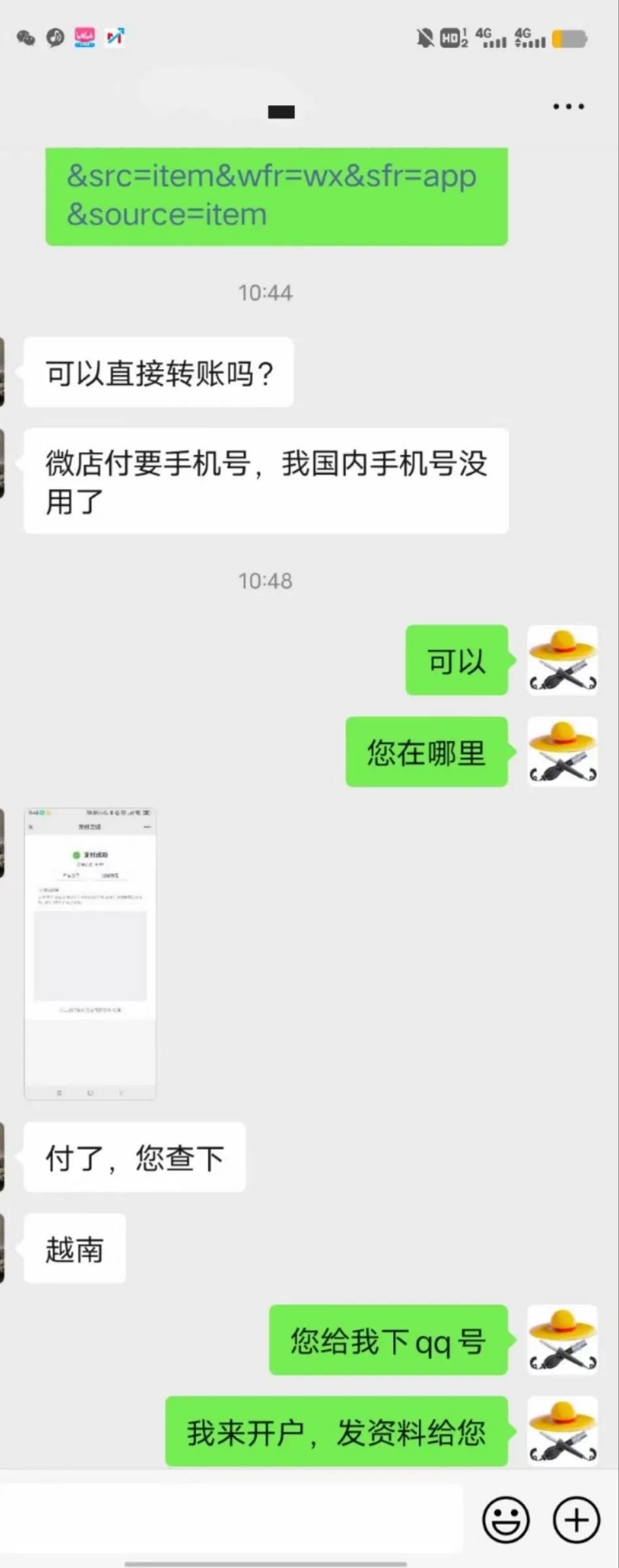Image resolution: width=619 pixels, height=1568 pixels.
Task: Tap the straw-hat avatar beside the 可以 message
Action: coord(562,660)
